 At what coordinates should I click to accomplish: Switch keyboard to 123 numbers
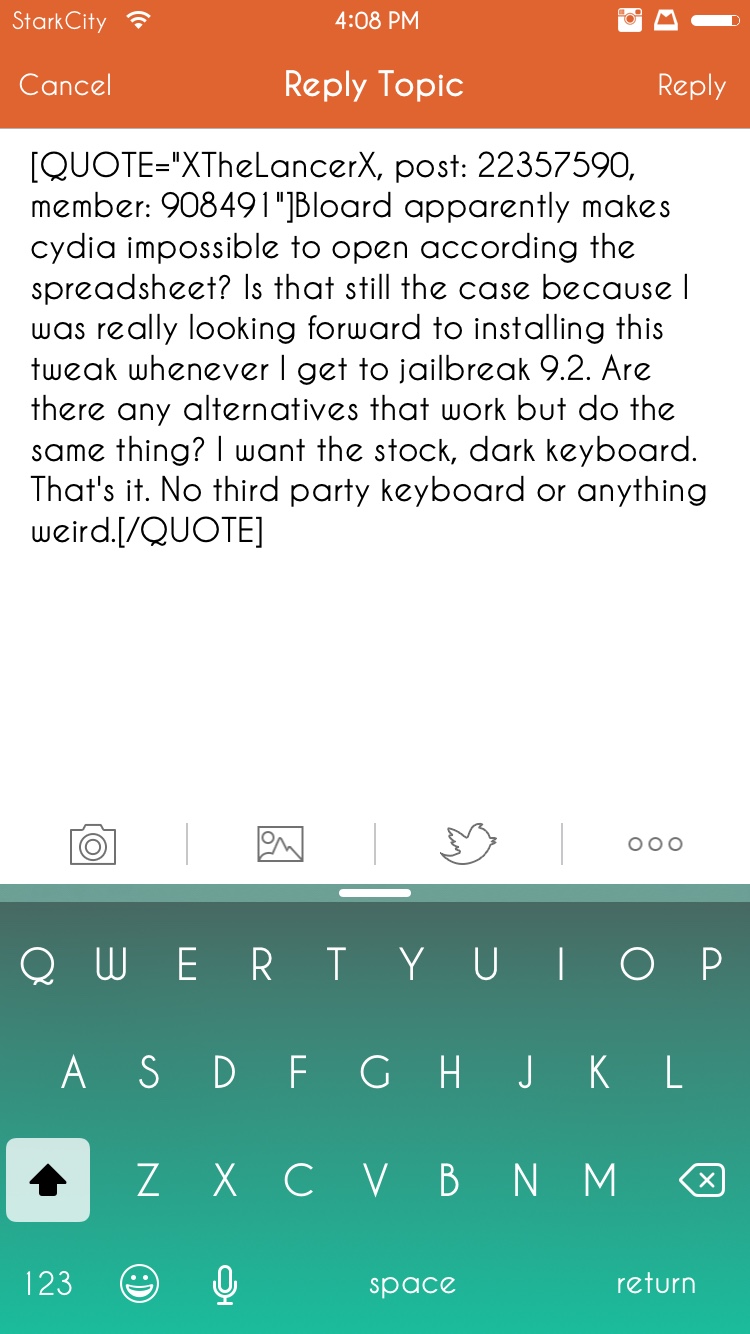(x=48, y=1283)
